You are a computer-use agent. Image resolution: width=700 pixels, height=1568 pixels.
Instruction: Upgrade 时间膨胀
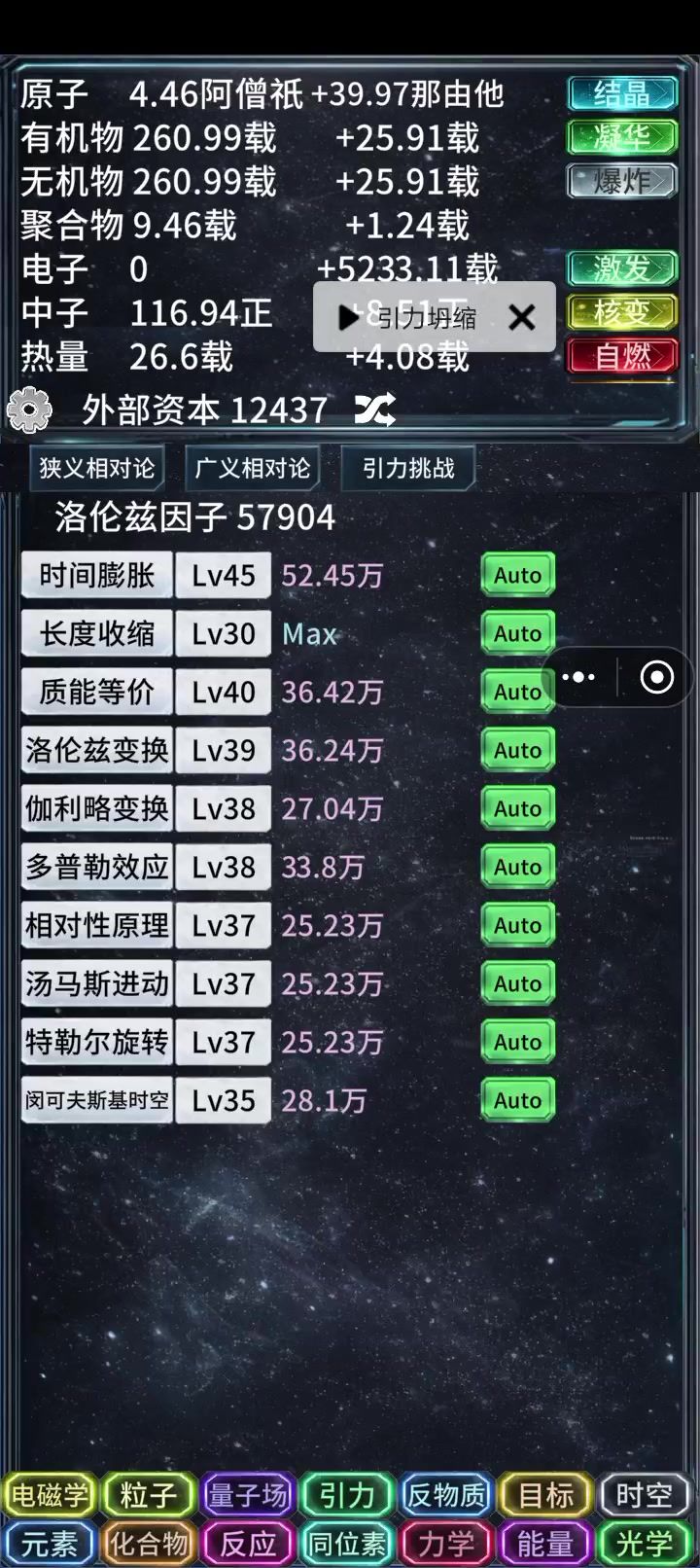pyautogui.click(x=96, y=575)
